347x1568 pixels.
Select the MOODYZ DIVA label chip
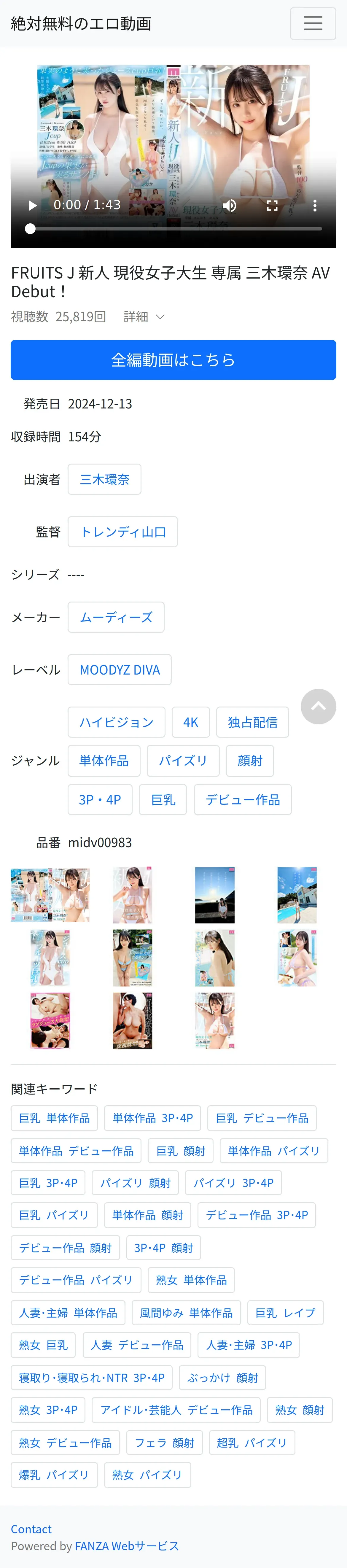click(x=120, y=669)
